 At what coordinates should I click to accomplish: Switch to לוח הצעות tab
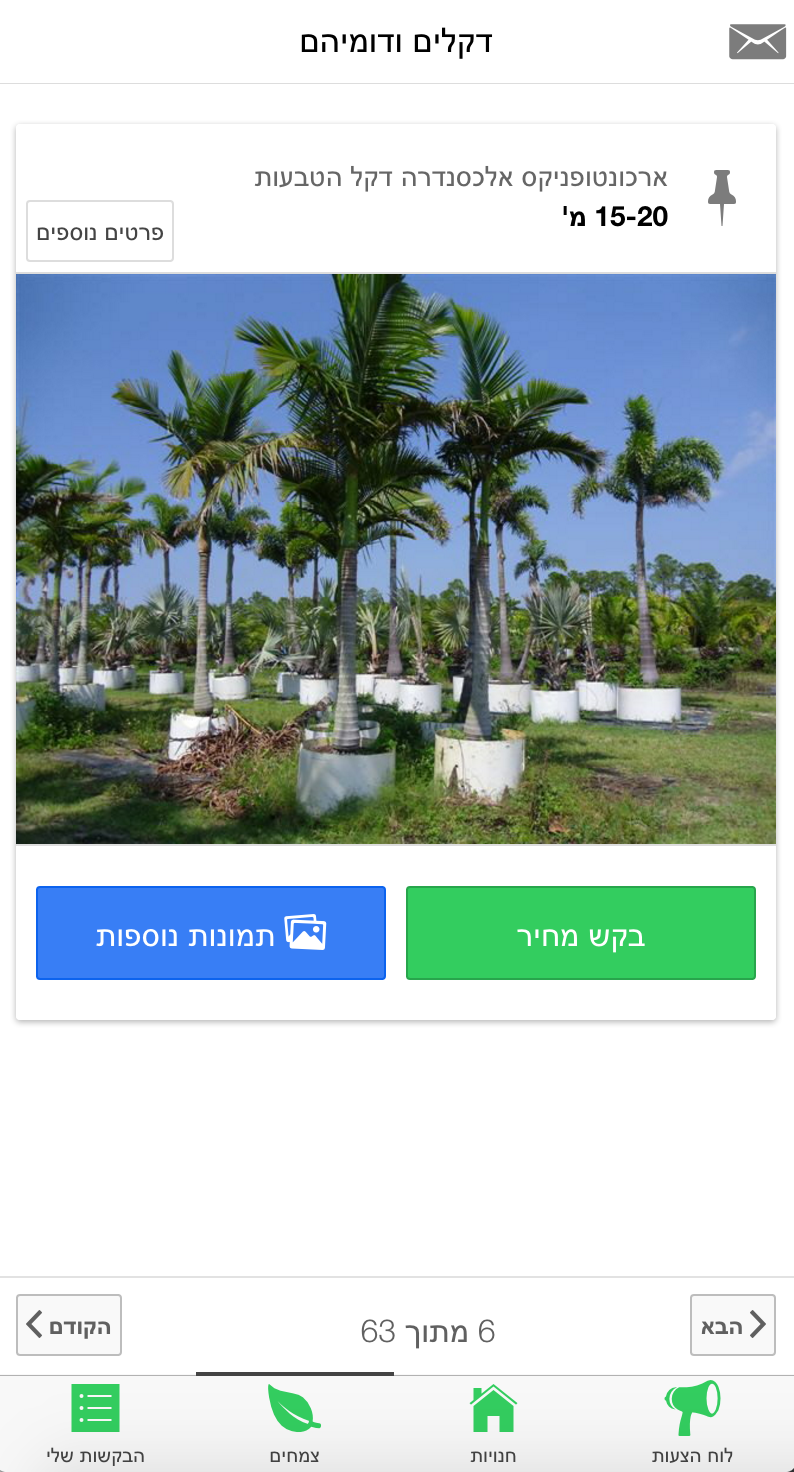[692, 1423]
